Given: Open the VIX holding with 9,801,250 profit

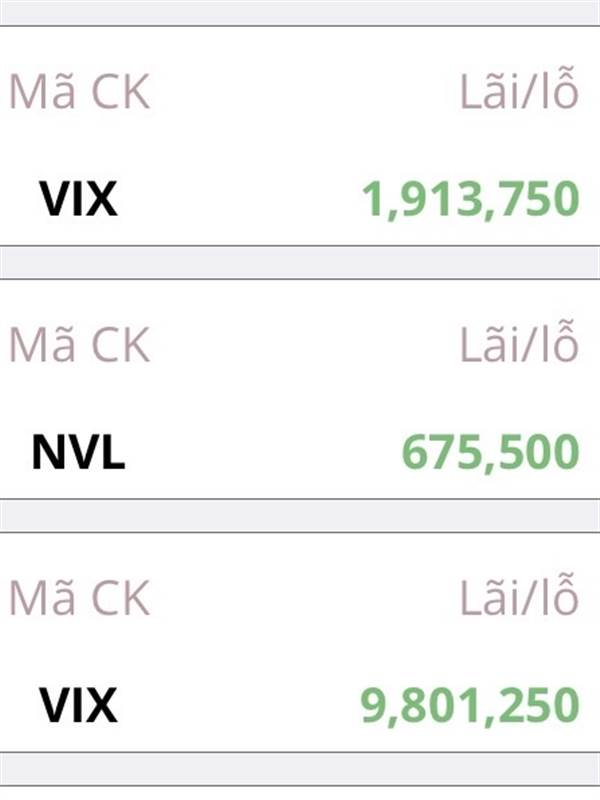Looking at the screenshot, I should (300, 642).
